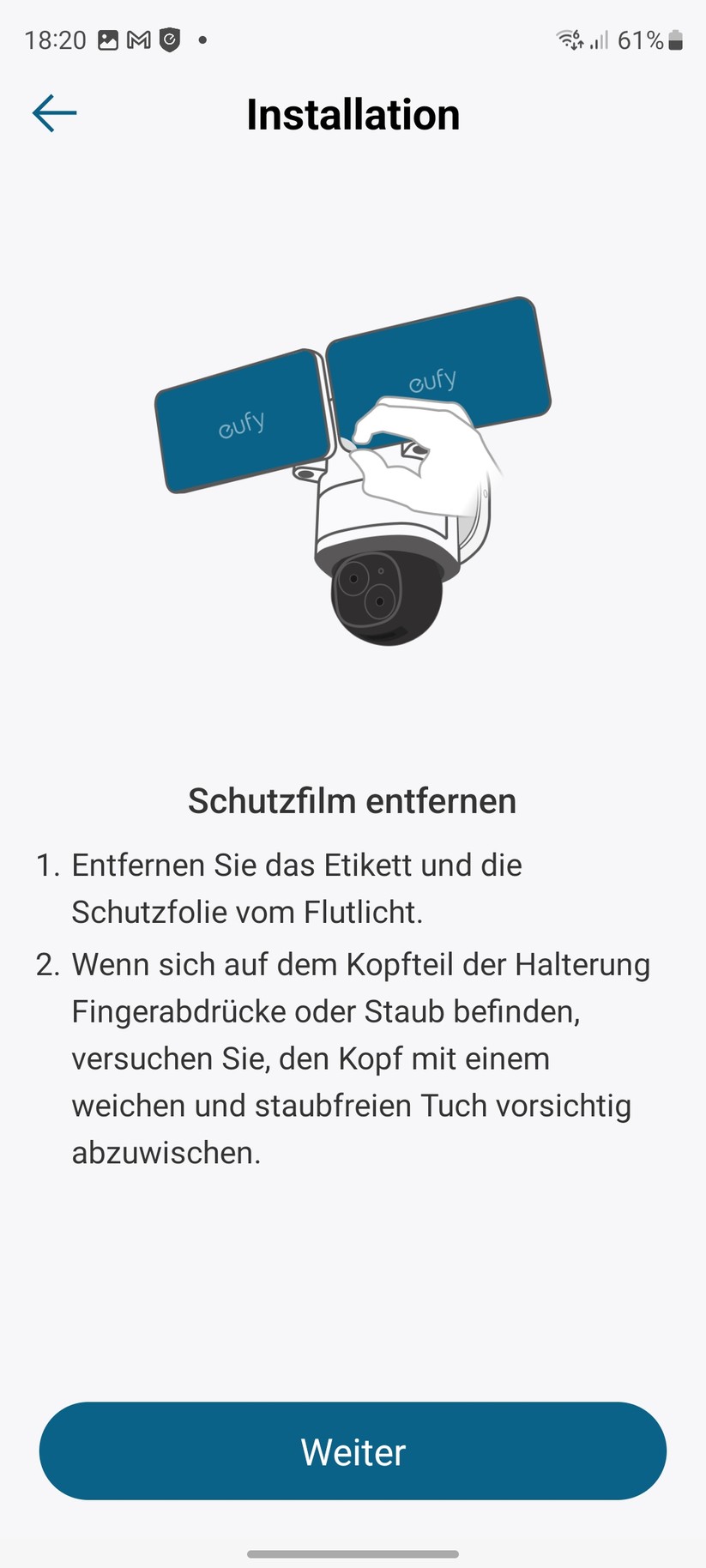Click the Installation title text
The width and height of the screenshot is (706, 1568).
(352, 114)
